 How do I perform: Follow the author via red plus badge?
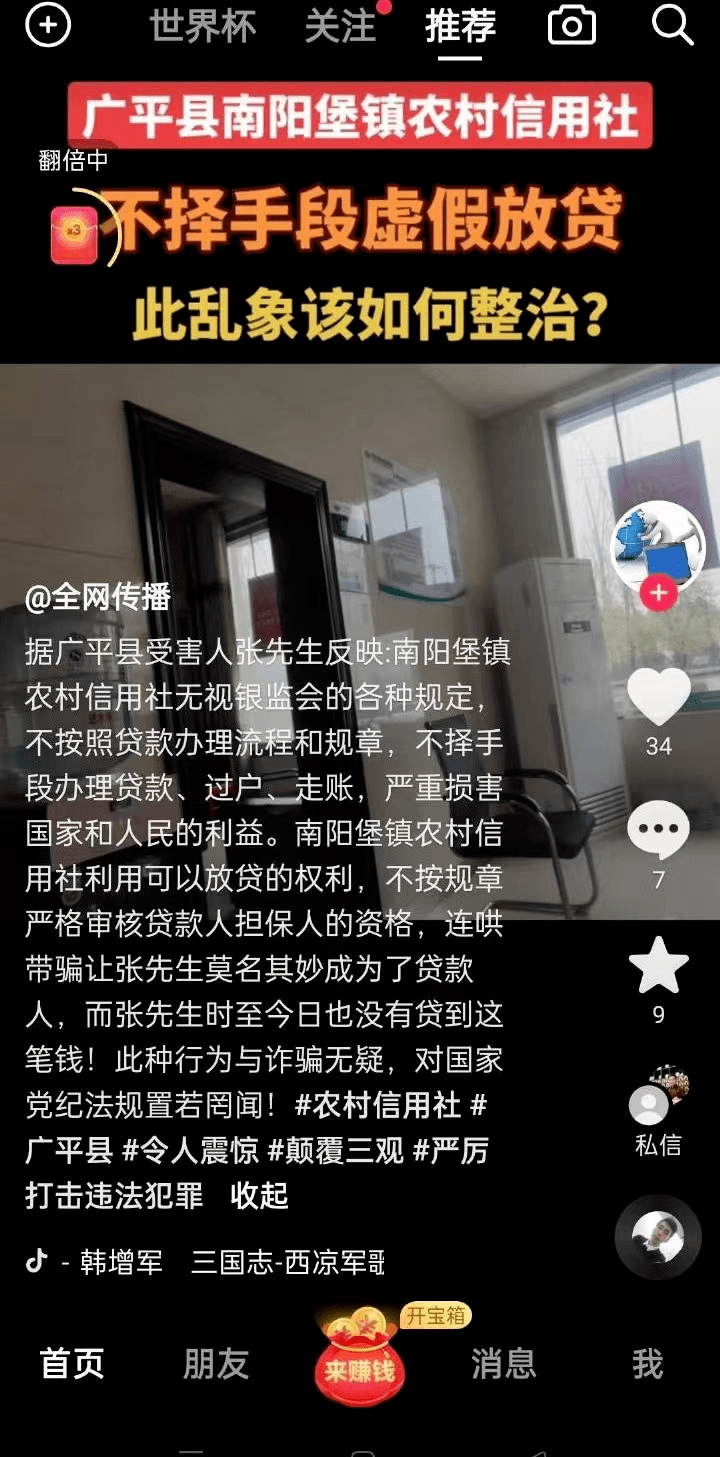tap(658, 593)
